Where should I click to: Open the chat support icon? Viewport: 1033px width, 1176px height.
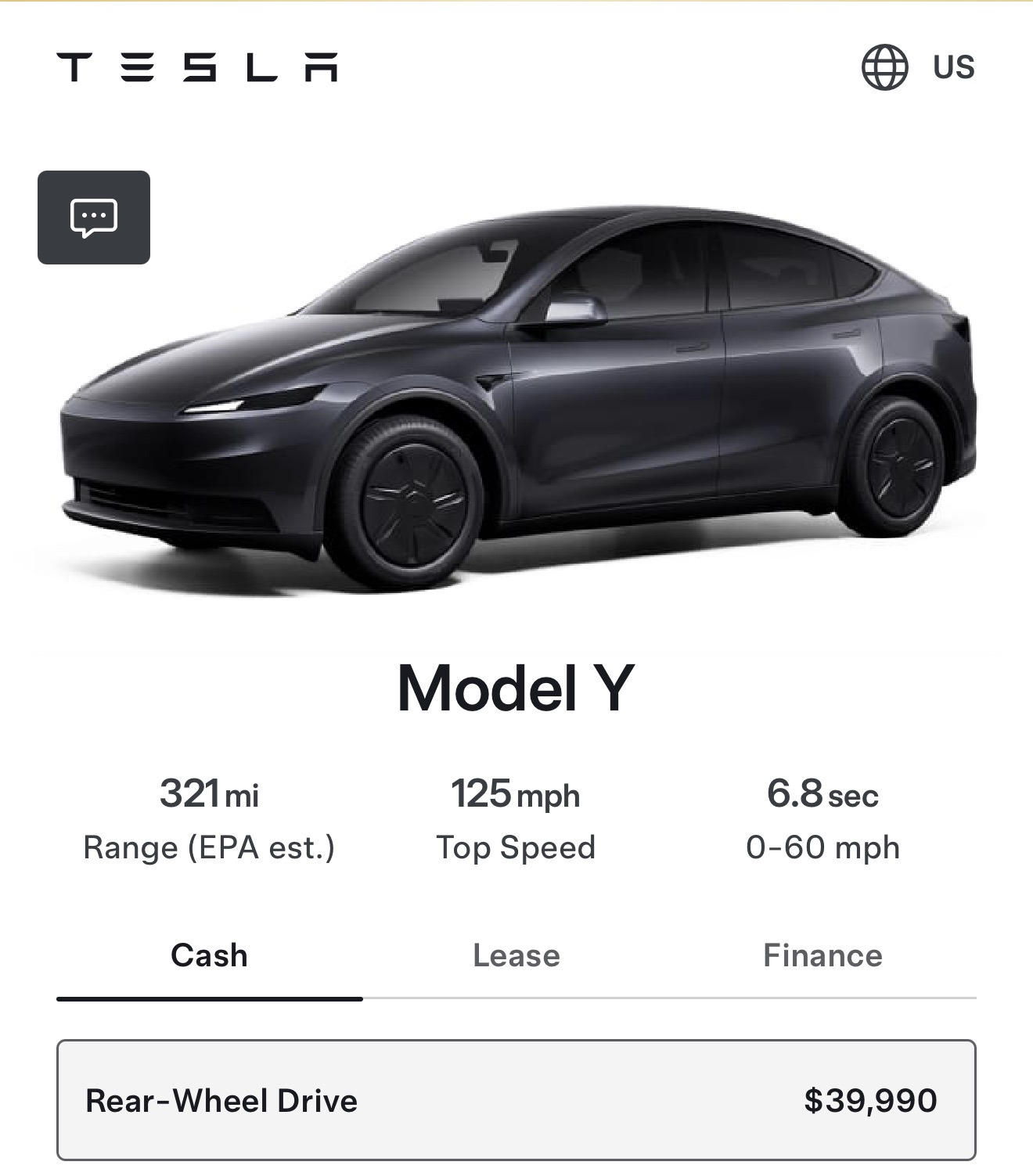click(x=94, y=218)
